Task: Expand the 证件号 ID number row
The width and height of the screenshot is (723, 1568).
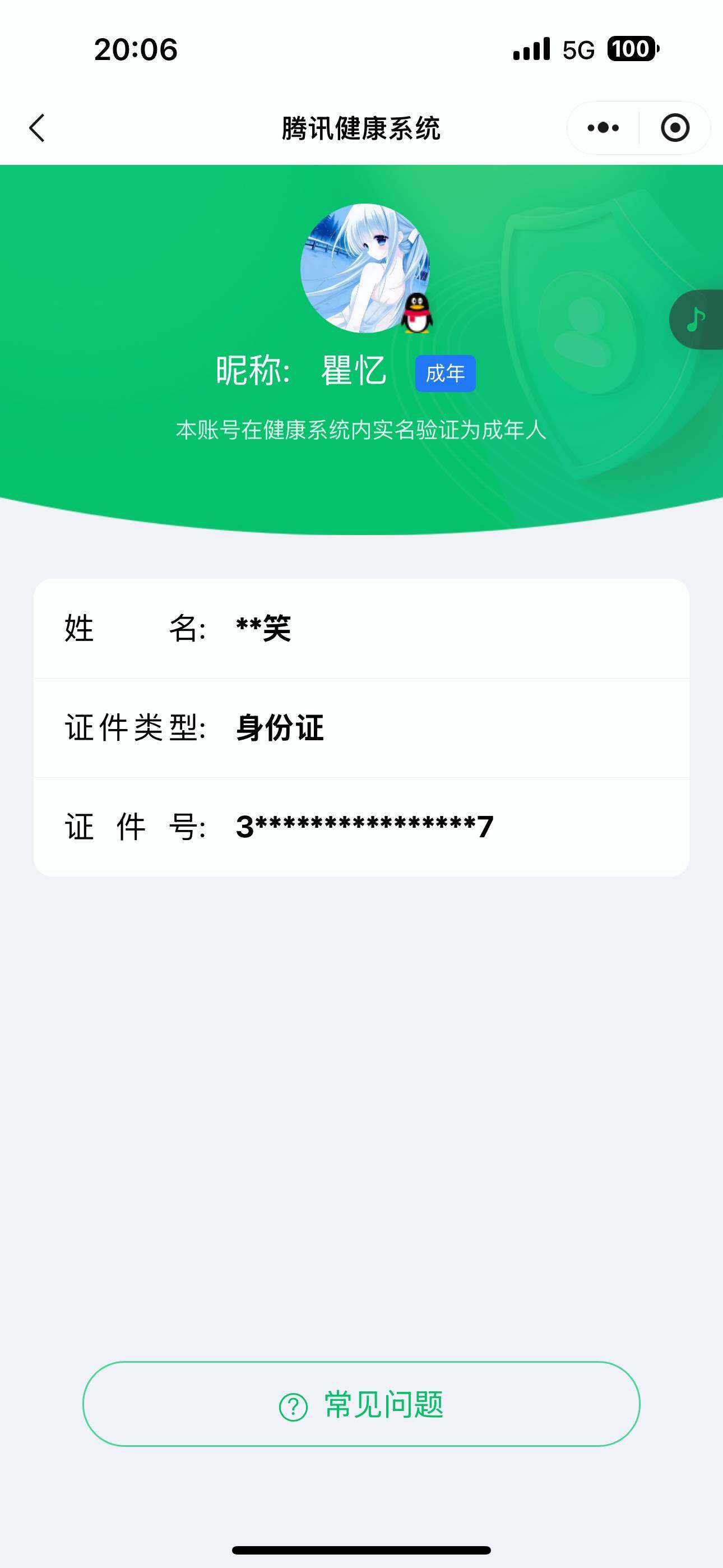Action: (x=361, y=827)
